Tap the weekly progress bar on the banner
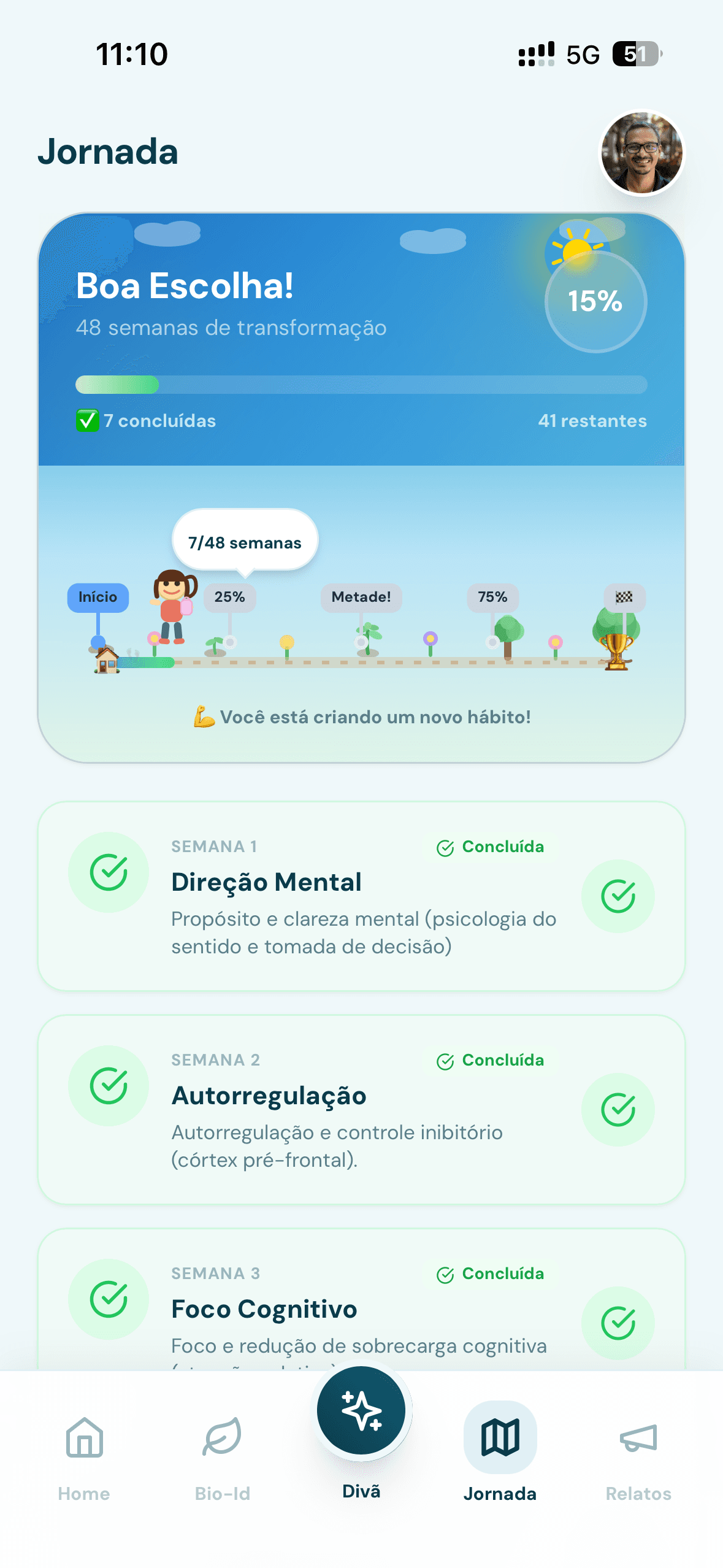This screenshot has height=1568, width=723. click(x=361, y=384)
